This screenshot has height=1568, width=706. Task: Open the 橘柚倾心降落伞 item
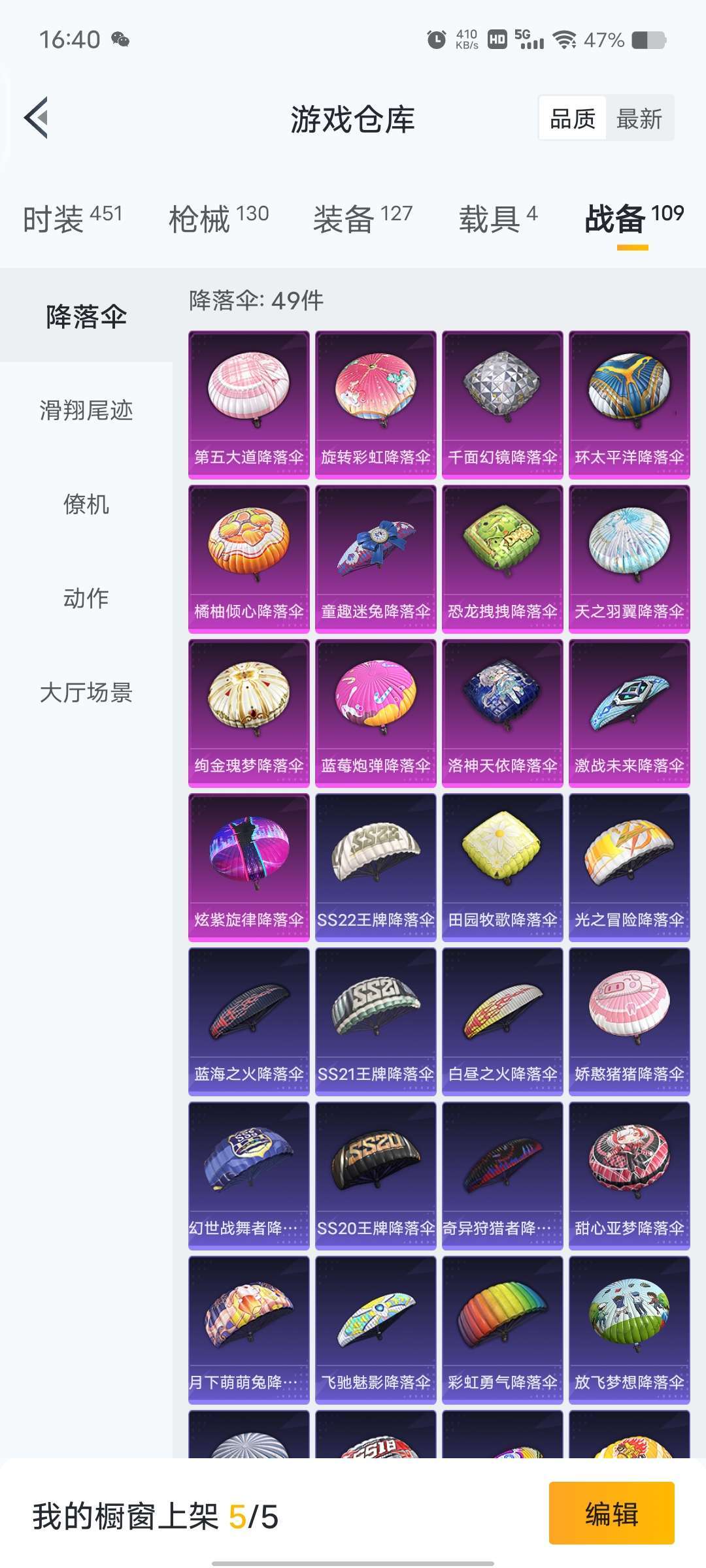[x=249, y=559]
